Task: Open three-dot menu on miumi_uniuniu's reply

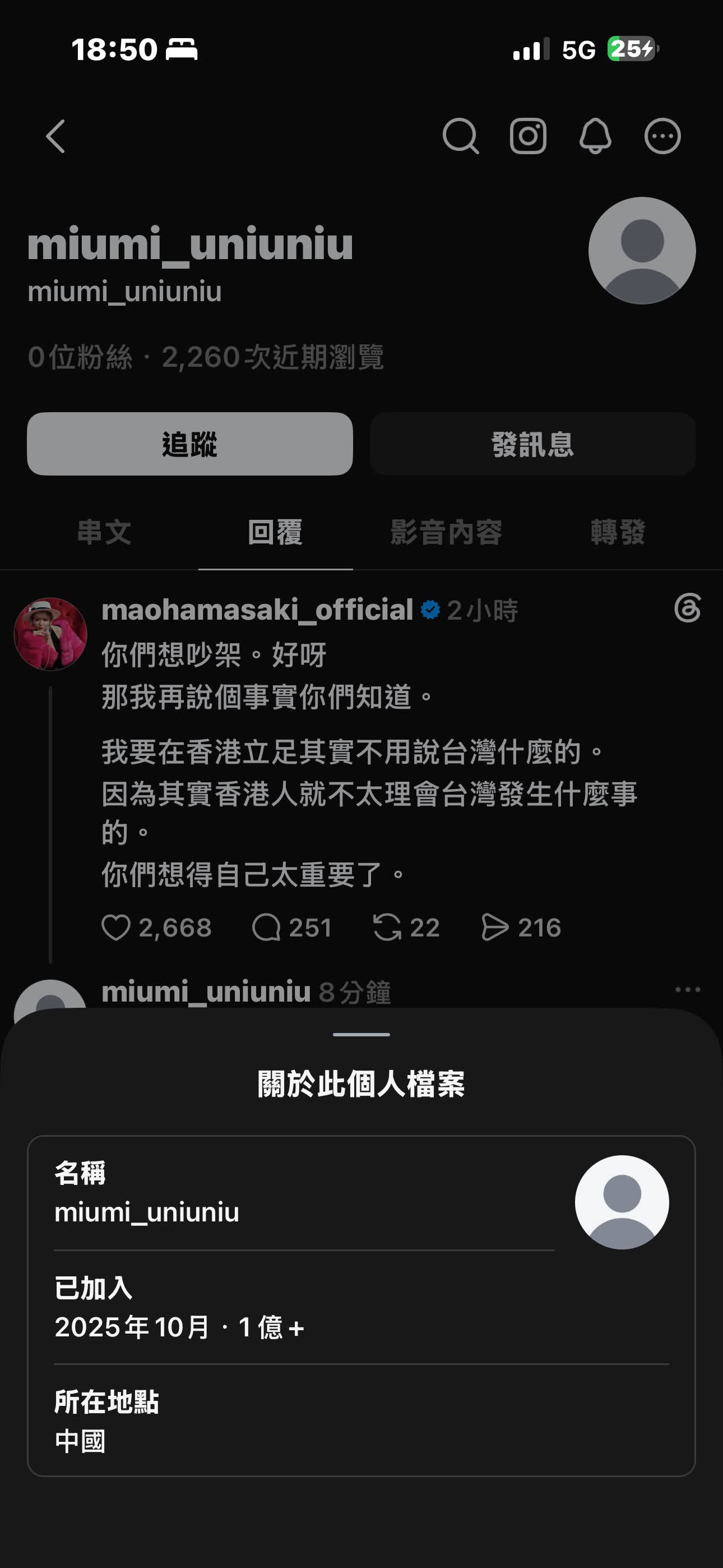Action: 688,990
